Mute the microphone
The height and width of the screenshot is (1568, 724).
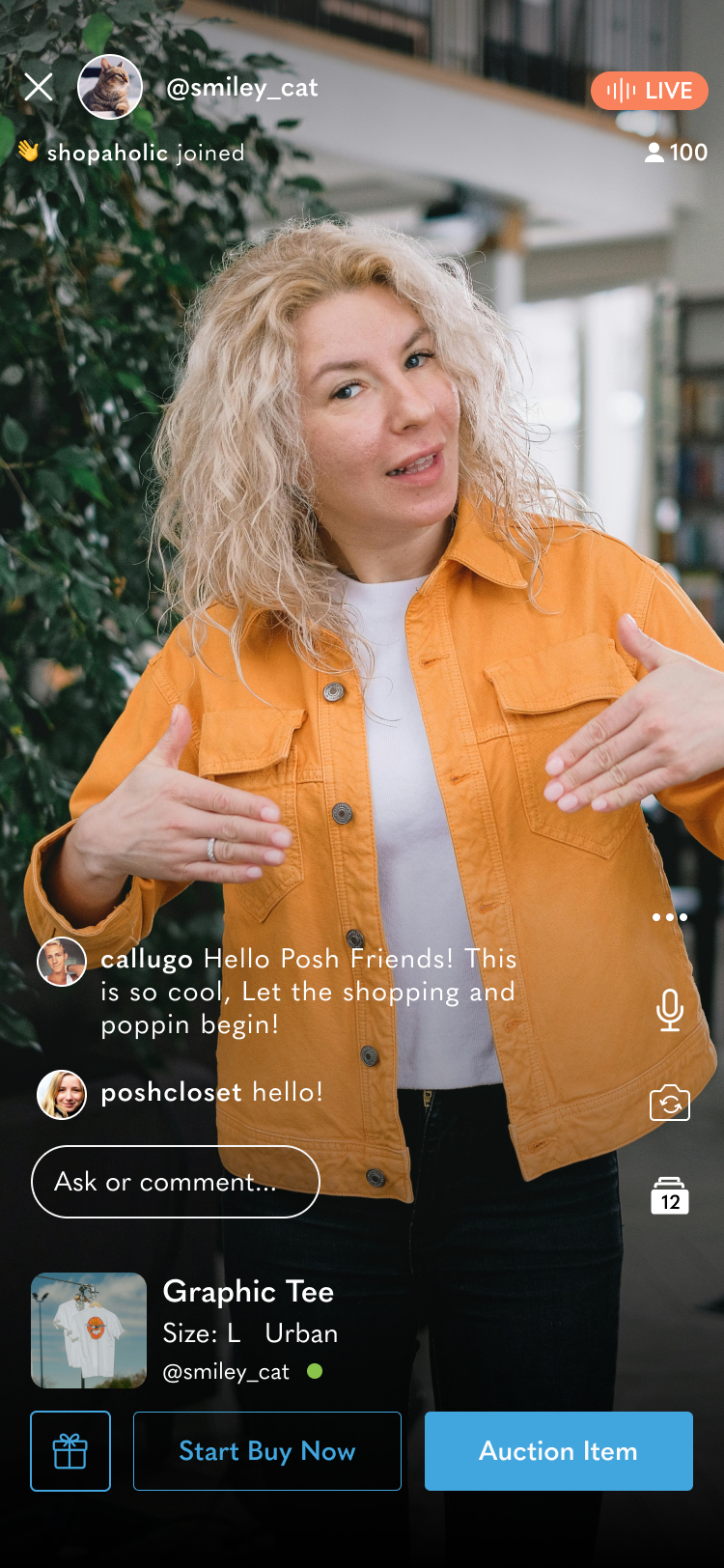(x=669, y=1010)
